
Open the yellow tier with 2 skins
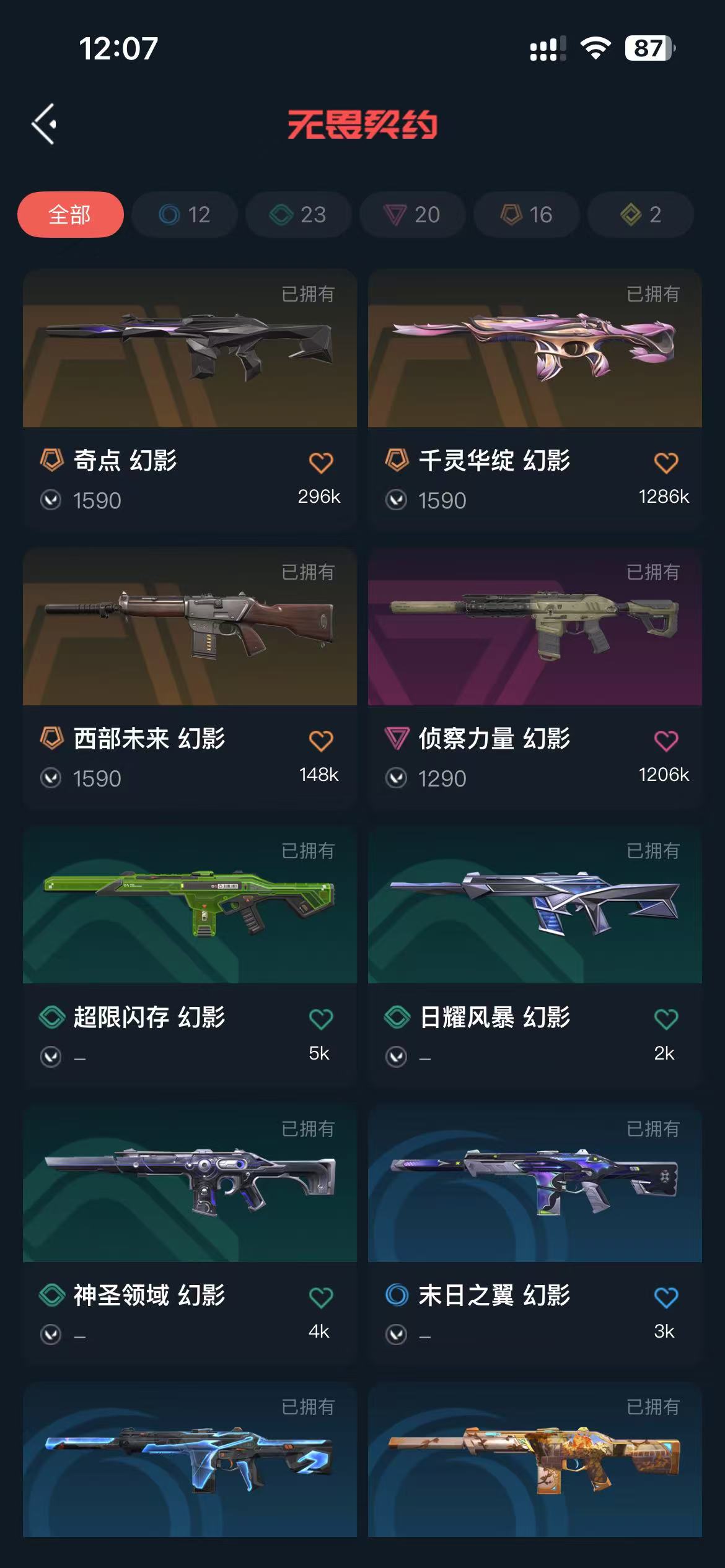[640, 215]
